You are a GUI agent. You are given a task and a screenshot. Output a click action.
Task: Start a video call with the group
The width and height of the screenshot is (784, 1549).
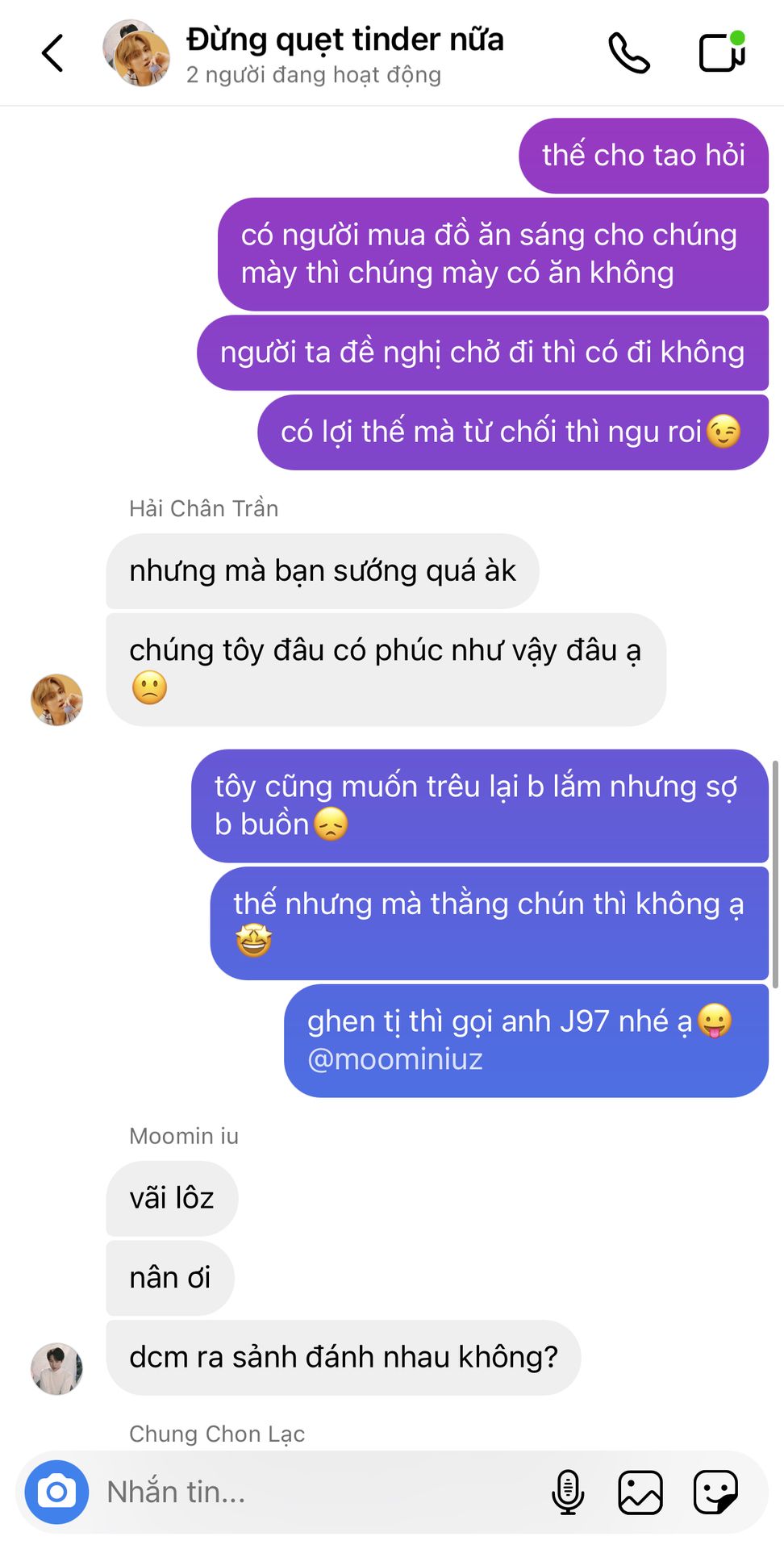[722, 52]
